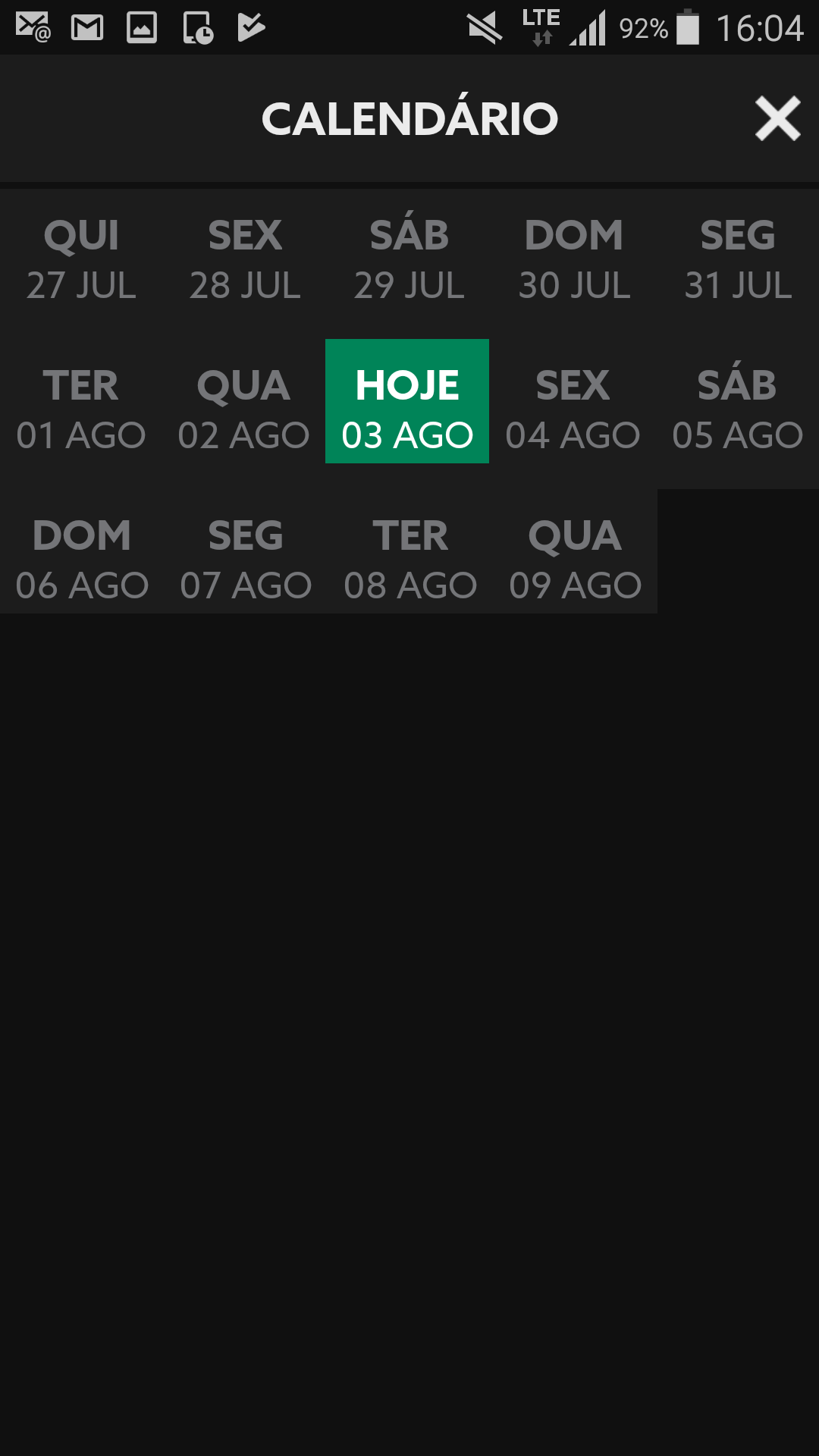This screenshot has height=1456, width=819.
Task: Select QUA 02 AGO
Action: click(x=243, y=409)
